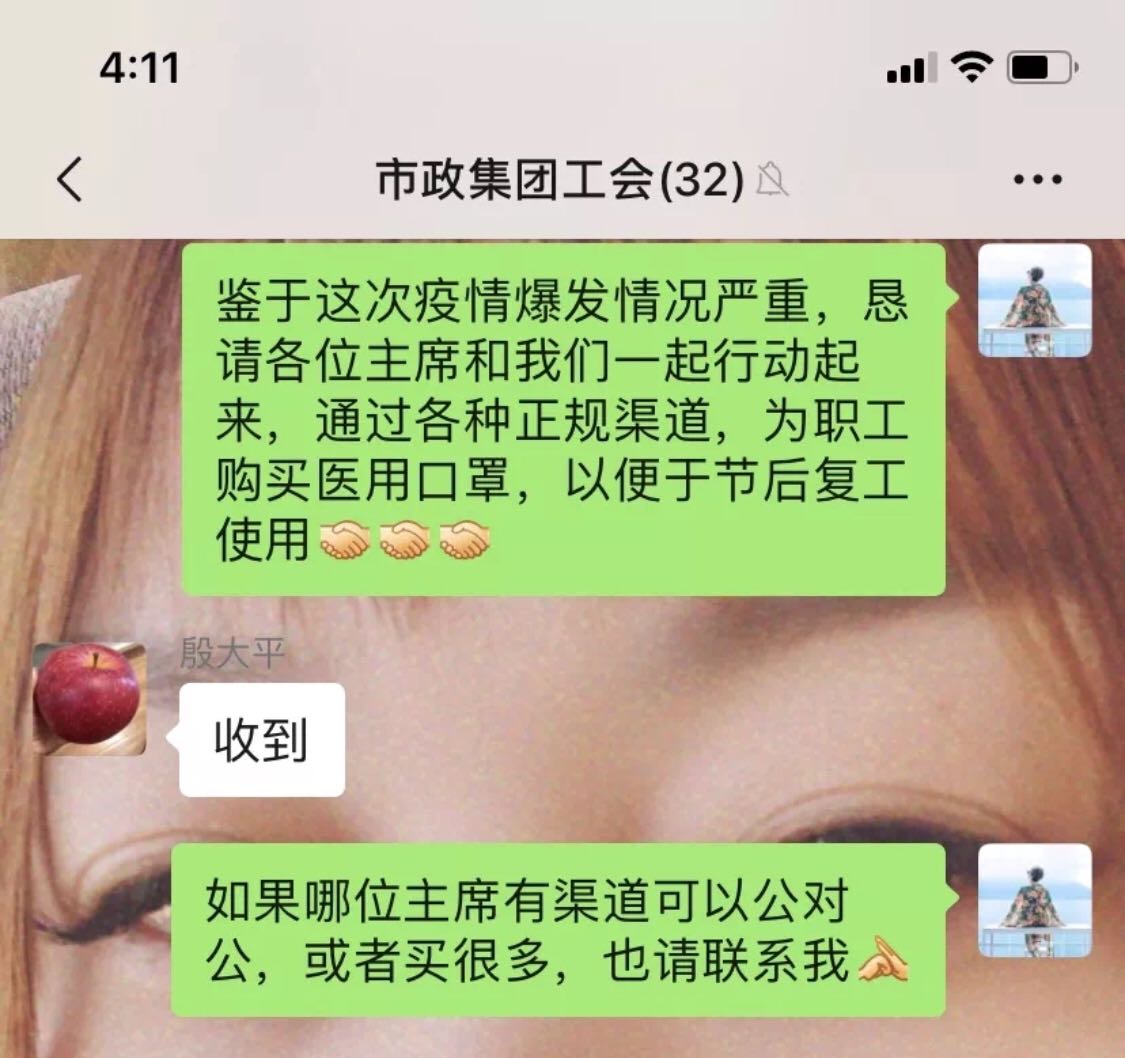Open sender's avatar beside the 疫情 message
Screen dimensions: 1125x1058
pyautogui.click(x=1034, y=300)
